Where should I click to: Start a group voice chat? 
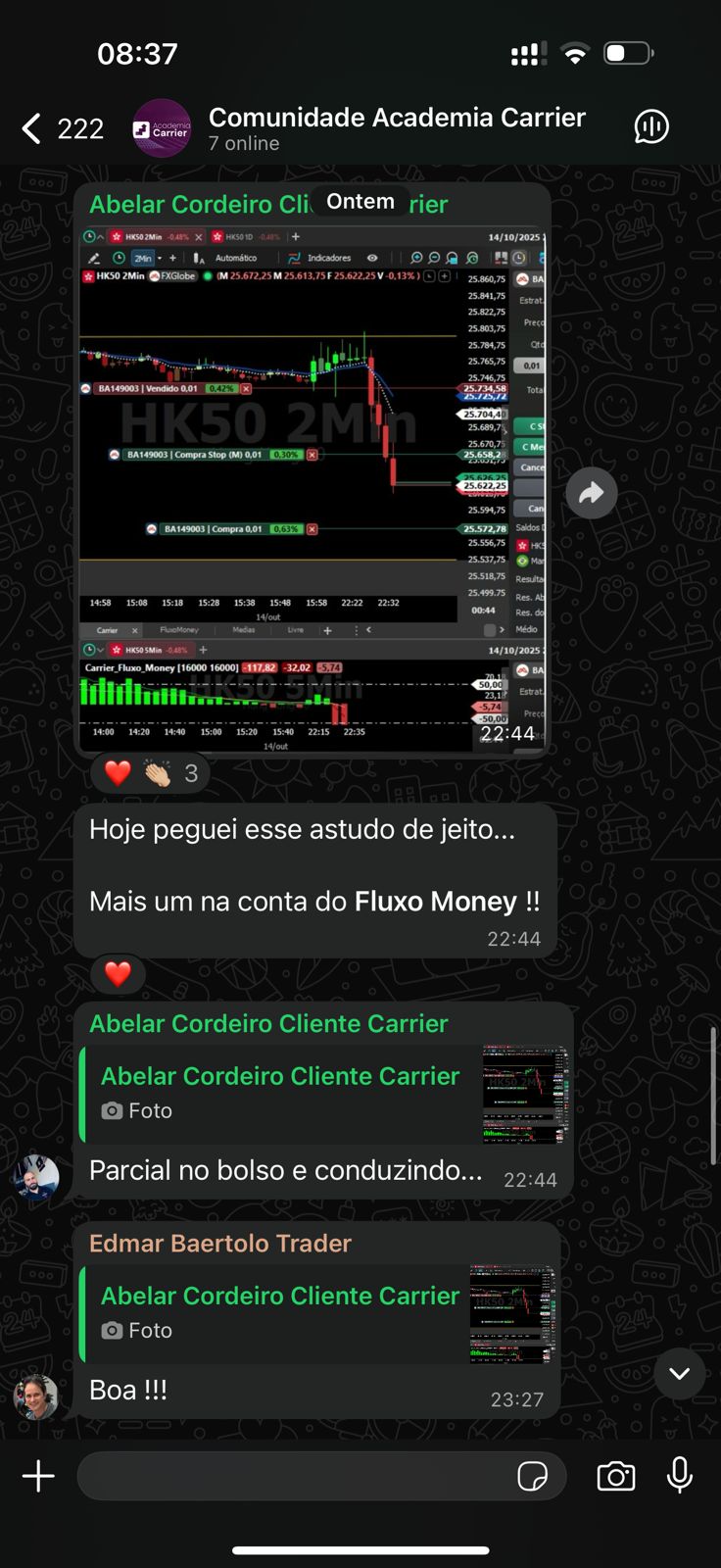click(651, 127)
